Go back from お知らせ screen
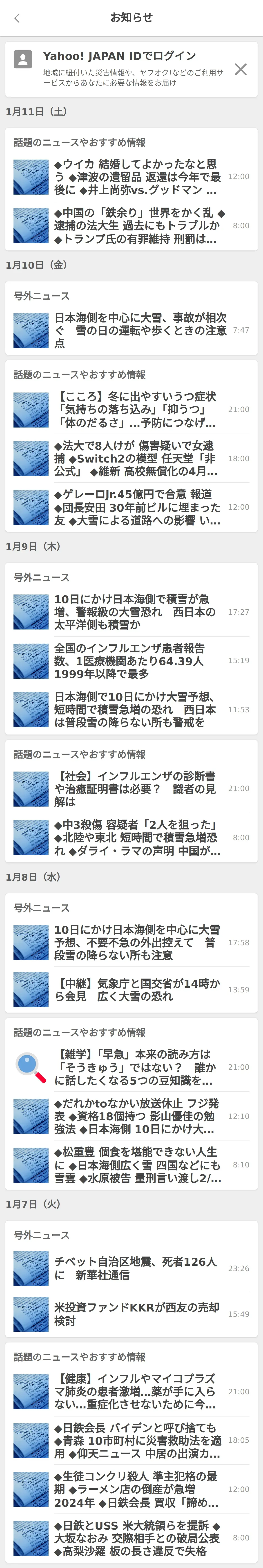 tap(17, 18)
